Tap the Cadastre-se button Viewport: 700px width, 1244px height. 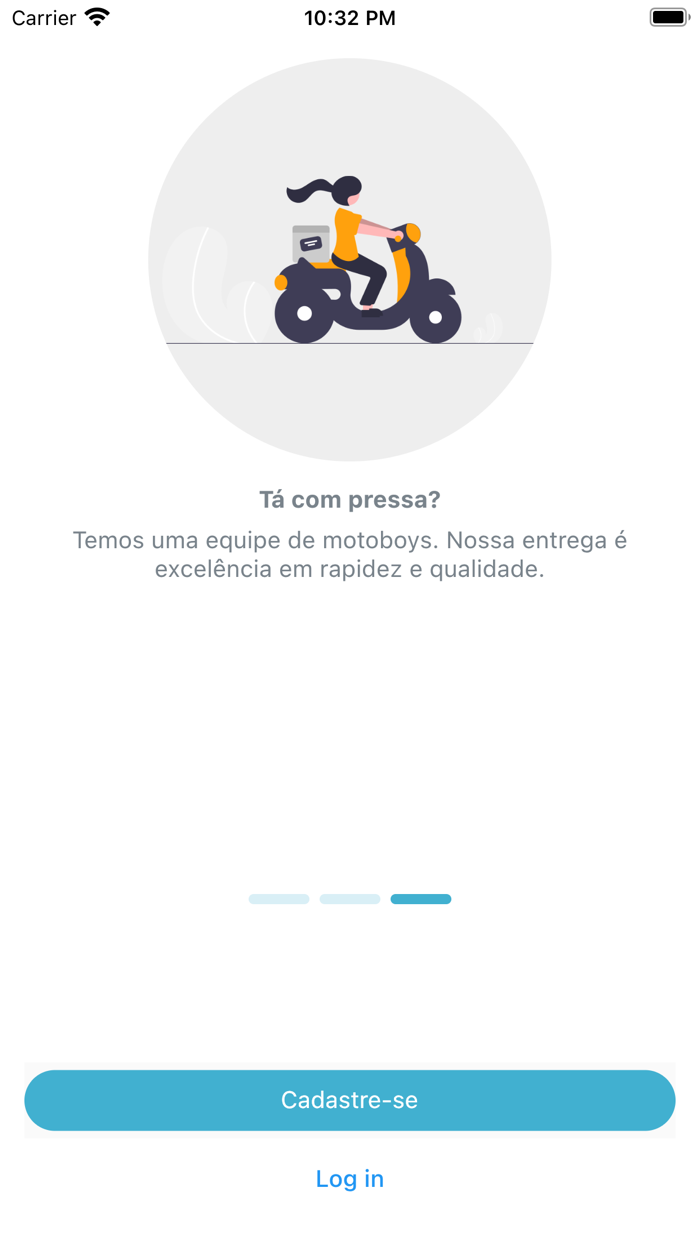pyautogui.click(x=350, y=1100)
